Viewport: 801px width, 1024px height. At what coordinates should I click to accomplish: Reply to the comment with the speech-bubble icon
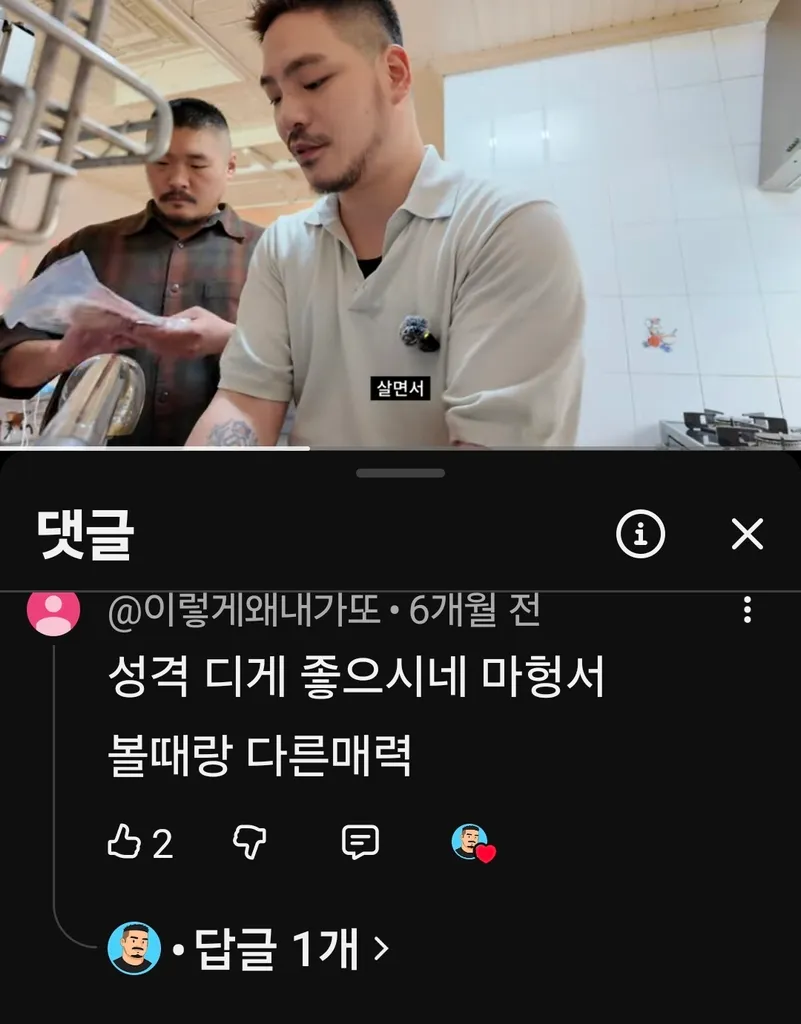coord(360,843)
